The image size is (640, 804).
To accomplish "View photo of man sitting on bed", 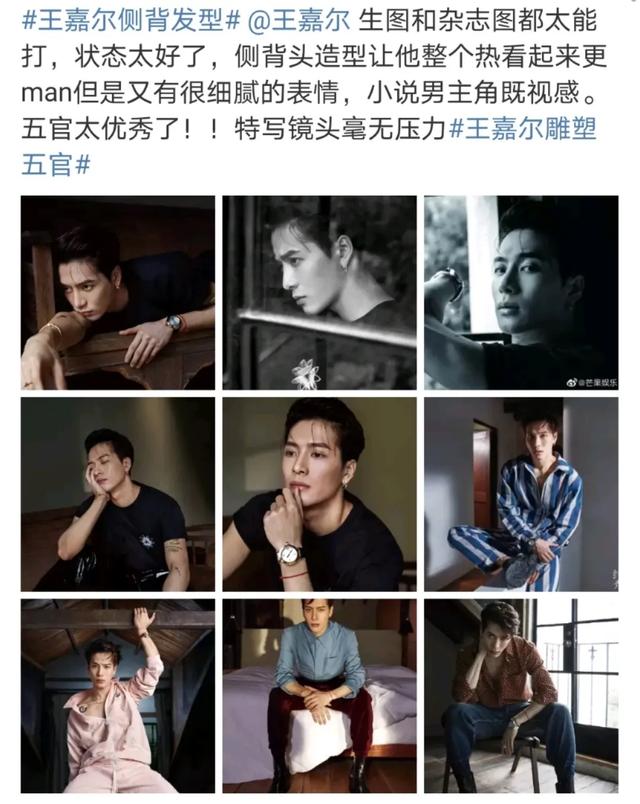I will (319, 696).
